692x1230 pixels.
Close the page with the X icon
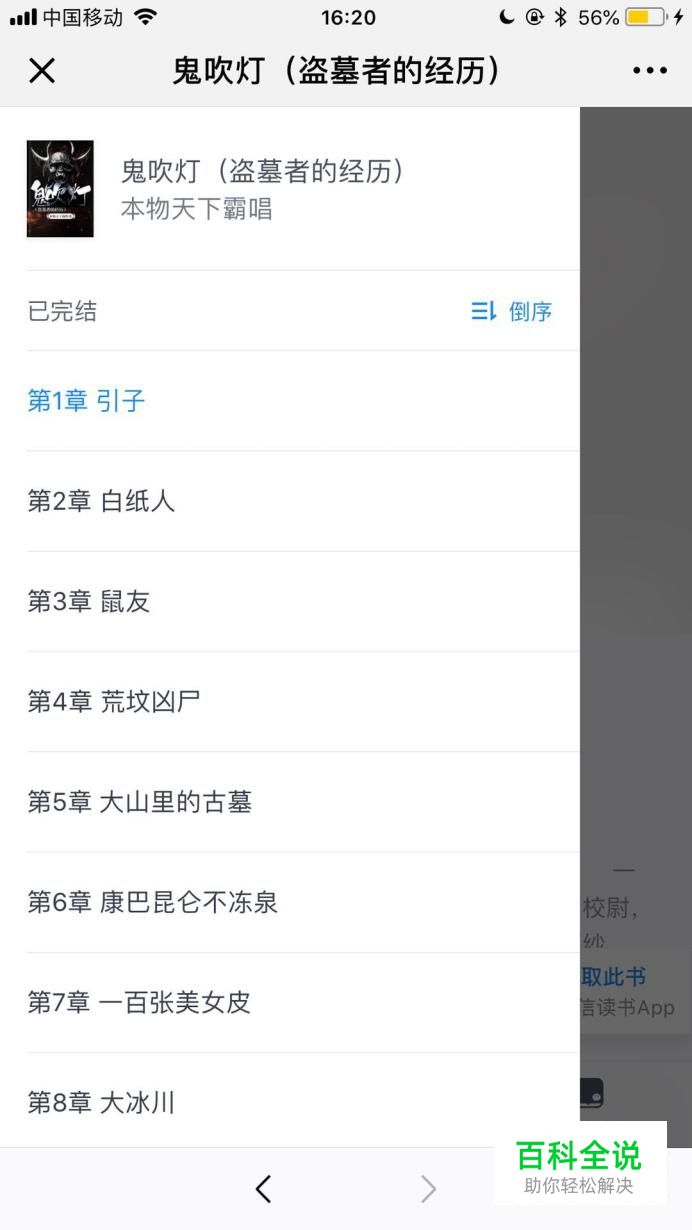tap(42, 71)
